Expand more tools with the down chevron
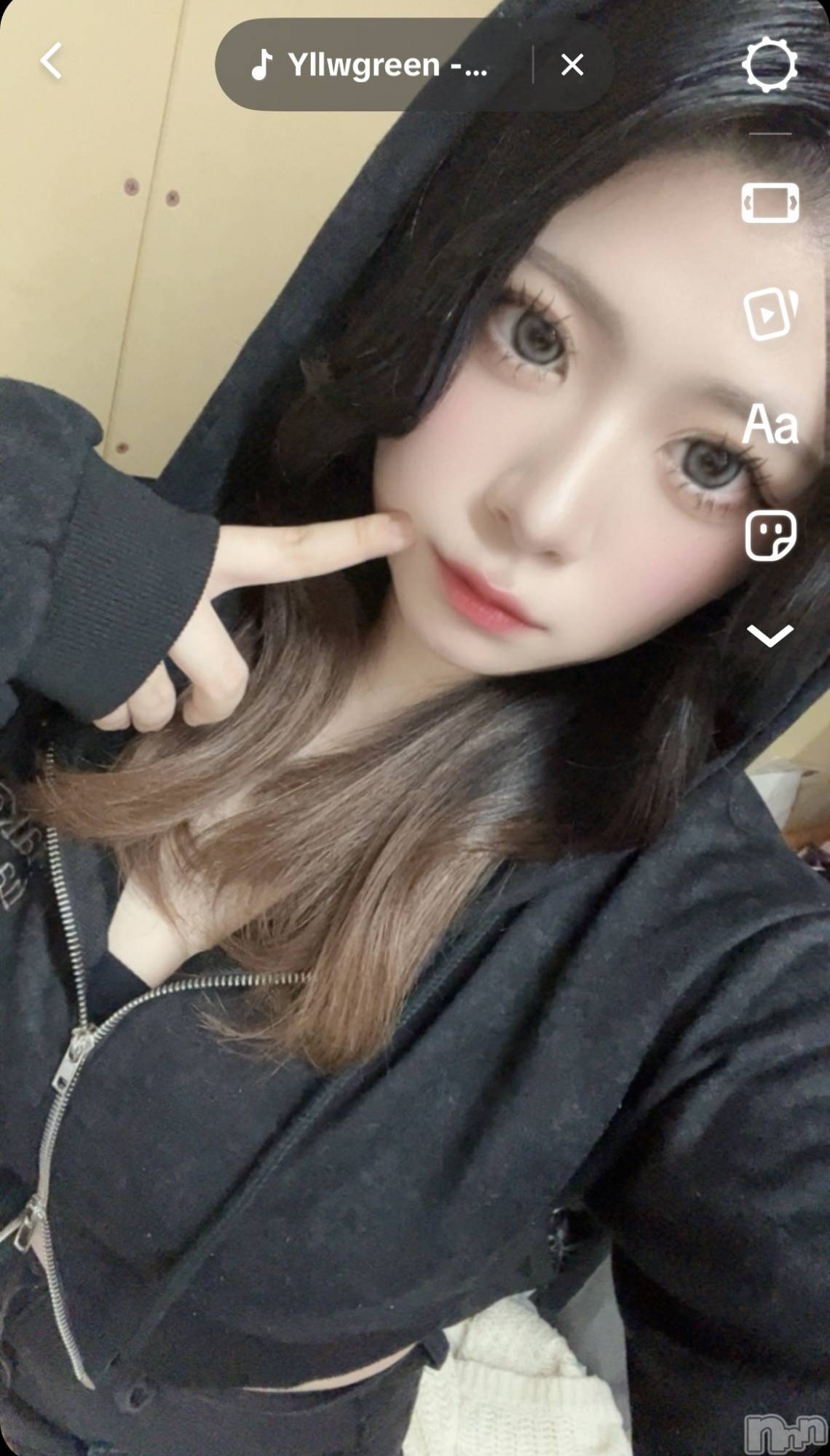The image size is (830, 1456). tap(770, 636)
